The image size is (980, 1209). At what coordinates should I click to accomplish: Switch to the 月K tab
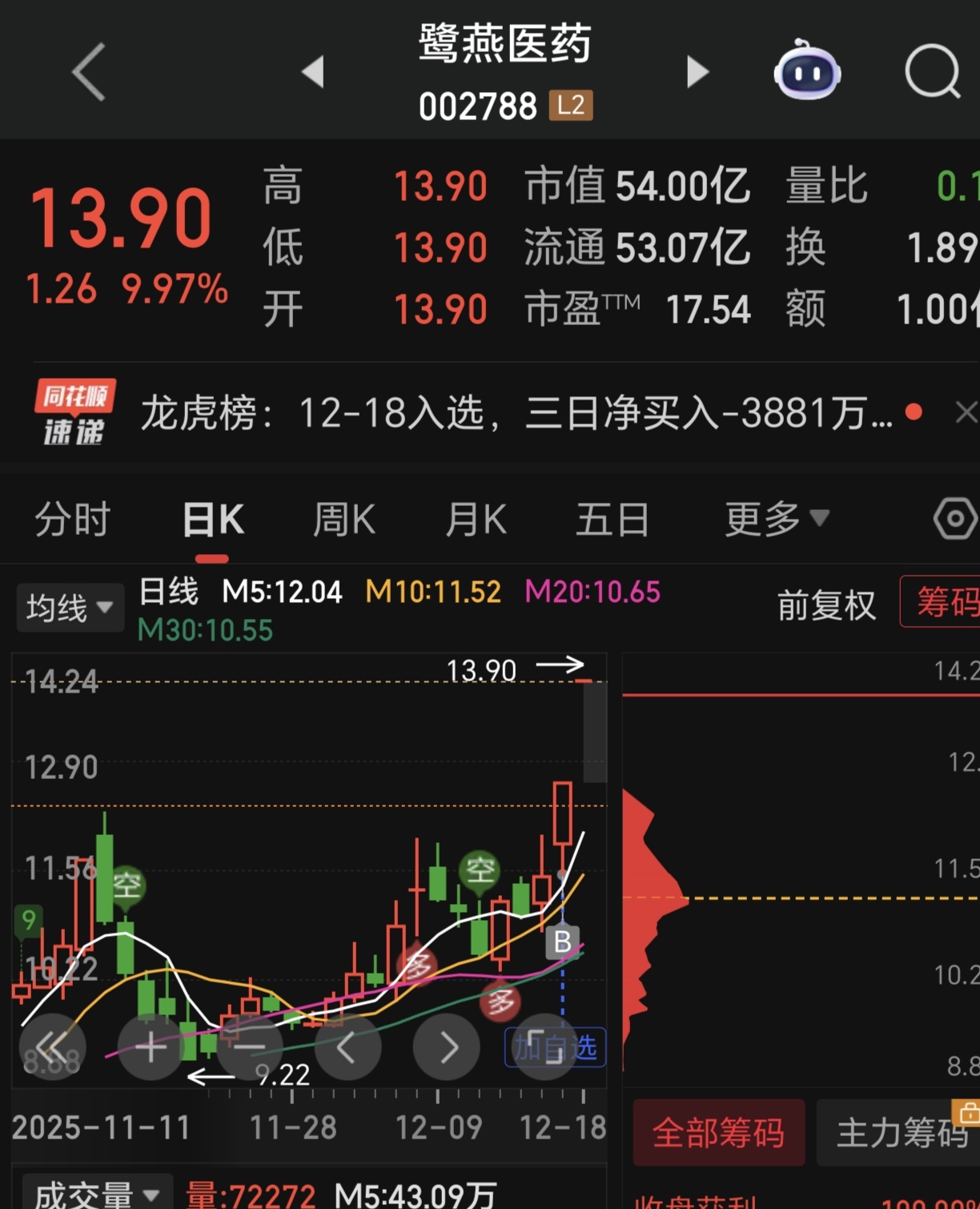click(476, 520)
